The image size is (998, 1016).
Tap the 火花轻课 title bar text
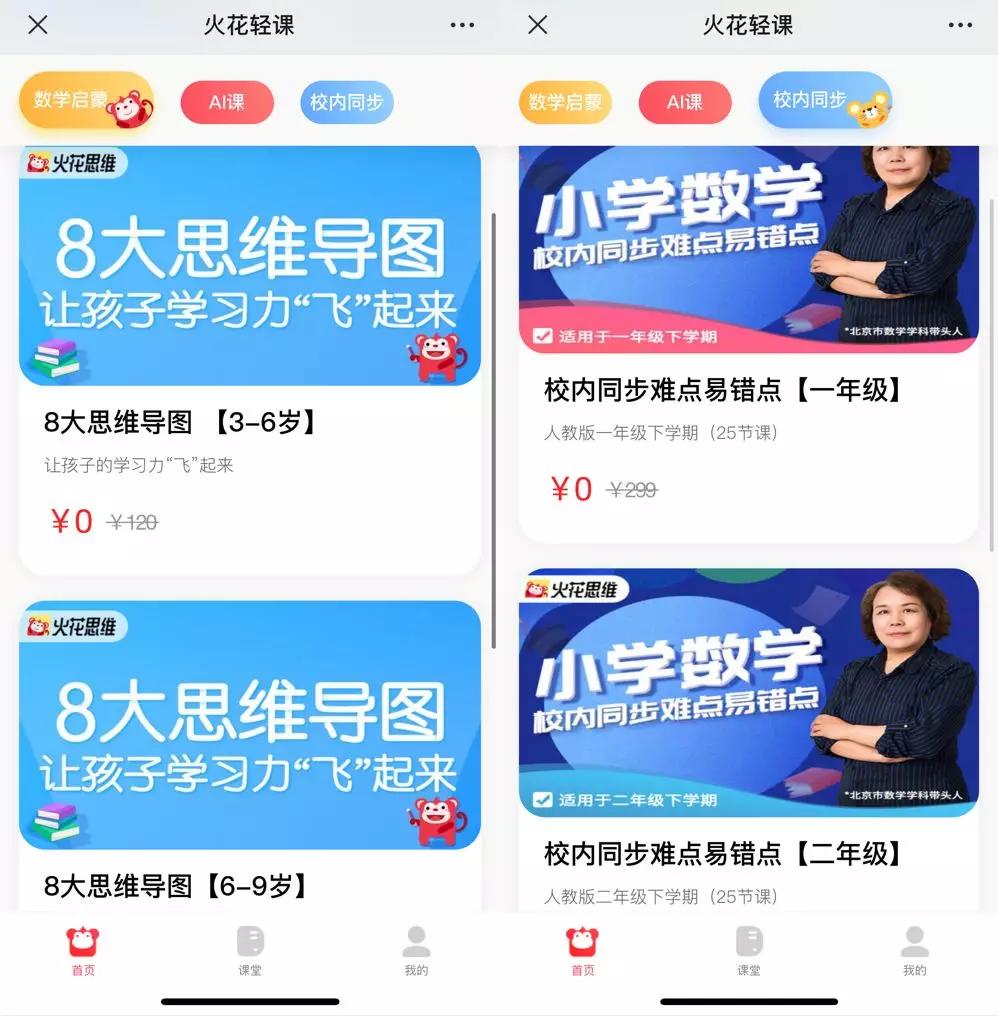pos(249,25)
